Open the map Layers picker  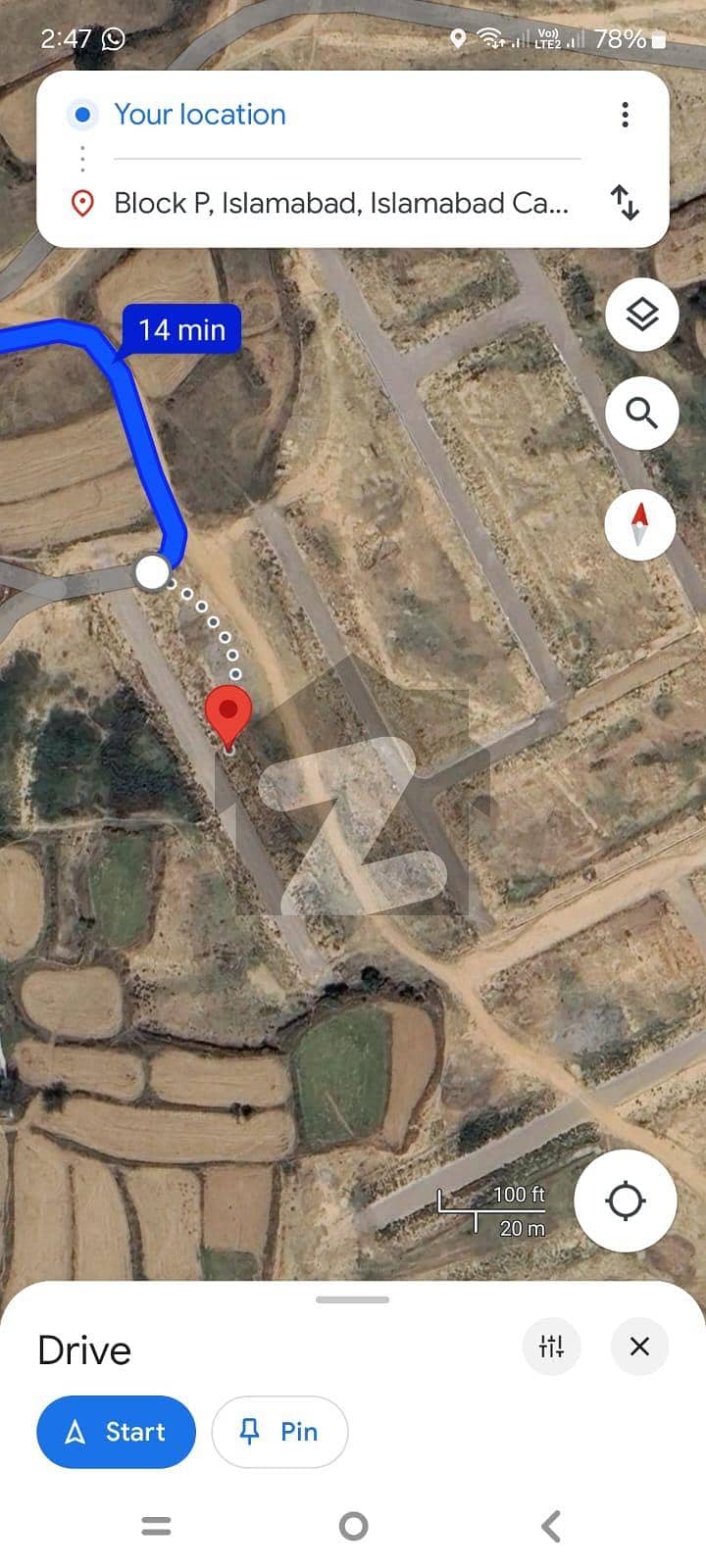[641, 315]
